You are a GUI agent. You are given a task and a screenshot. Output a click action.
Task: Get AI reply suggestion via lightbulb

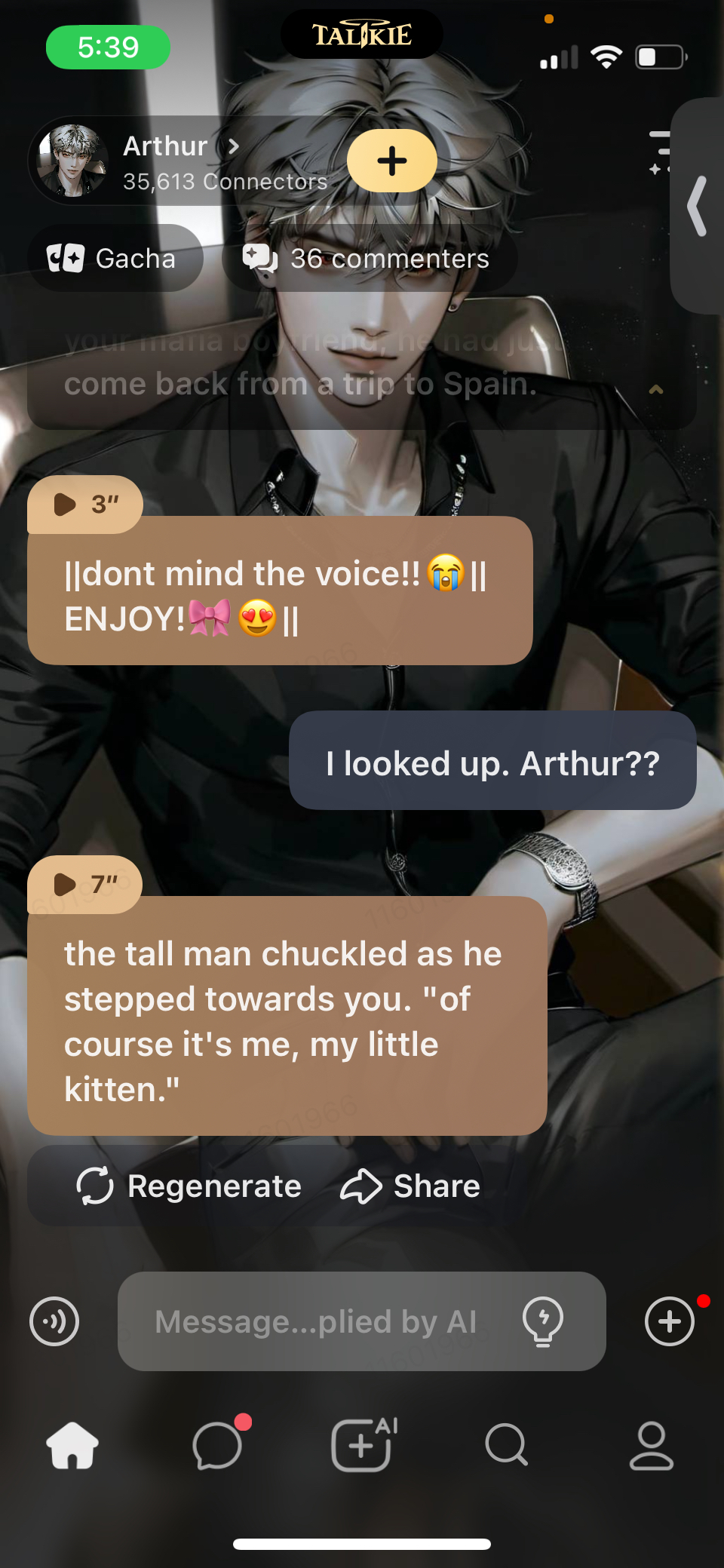click(543, 1321)
